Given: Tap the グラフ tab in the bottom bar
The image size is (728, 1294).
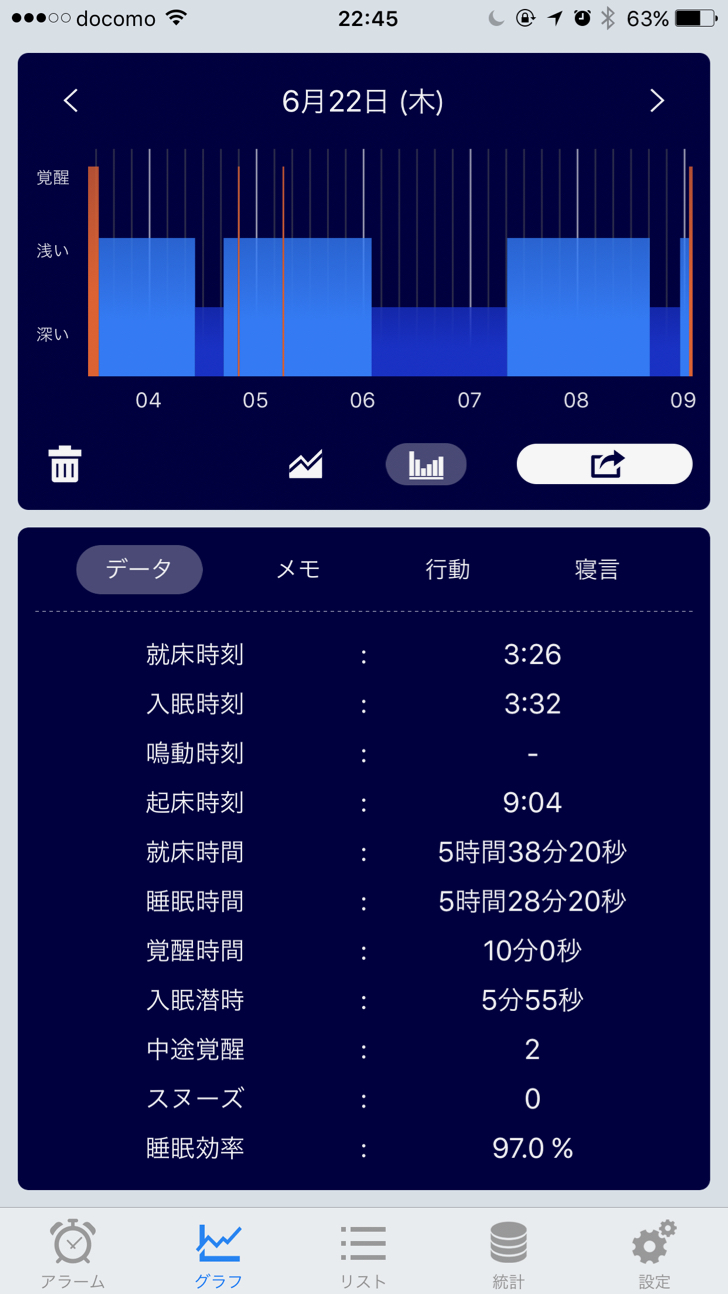Looking at the screenshot, I should coord(218,1254).
